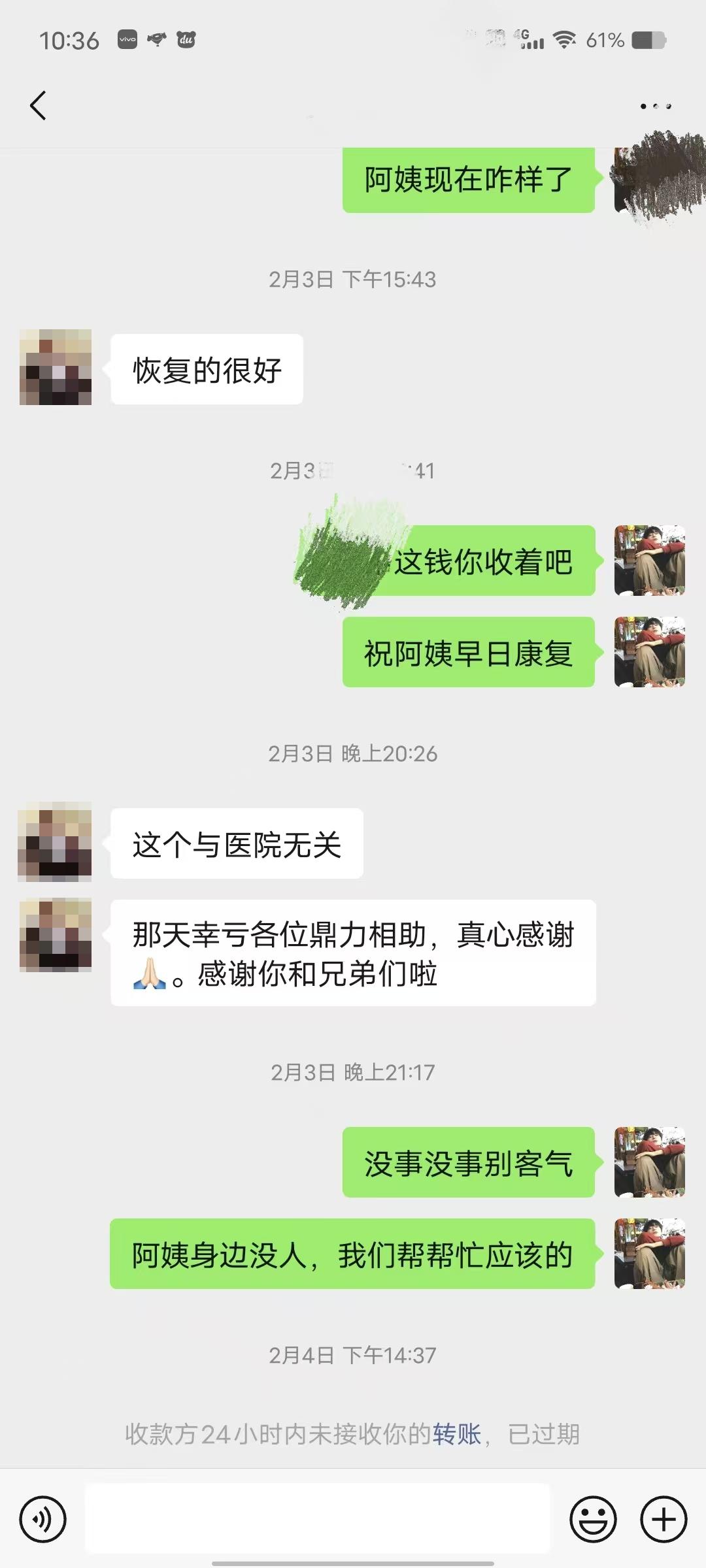This screenshot has width=706, height=1568.
Task: Go back to the chat list
Action: (38, 105)
